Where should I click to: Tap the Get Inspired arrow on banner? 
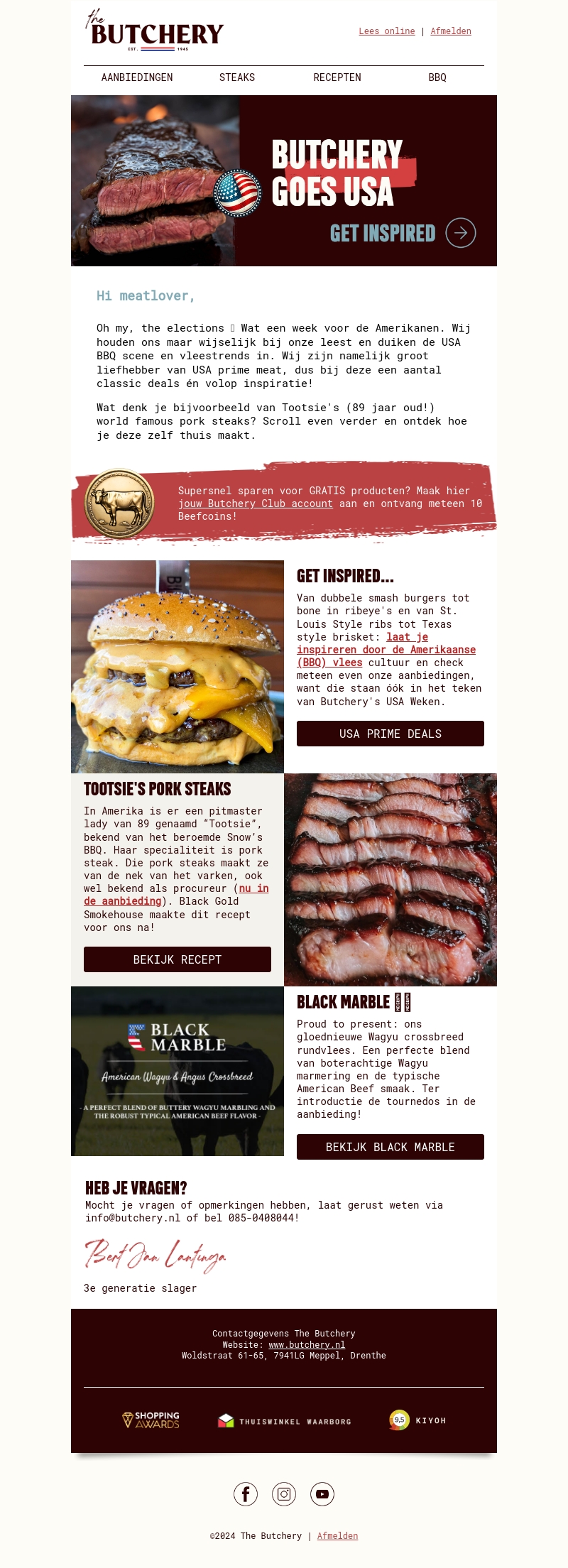point(461,233)
